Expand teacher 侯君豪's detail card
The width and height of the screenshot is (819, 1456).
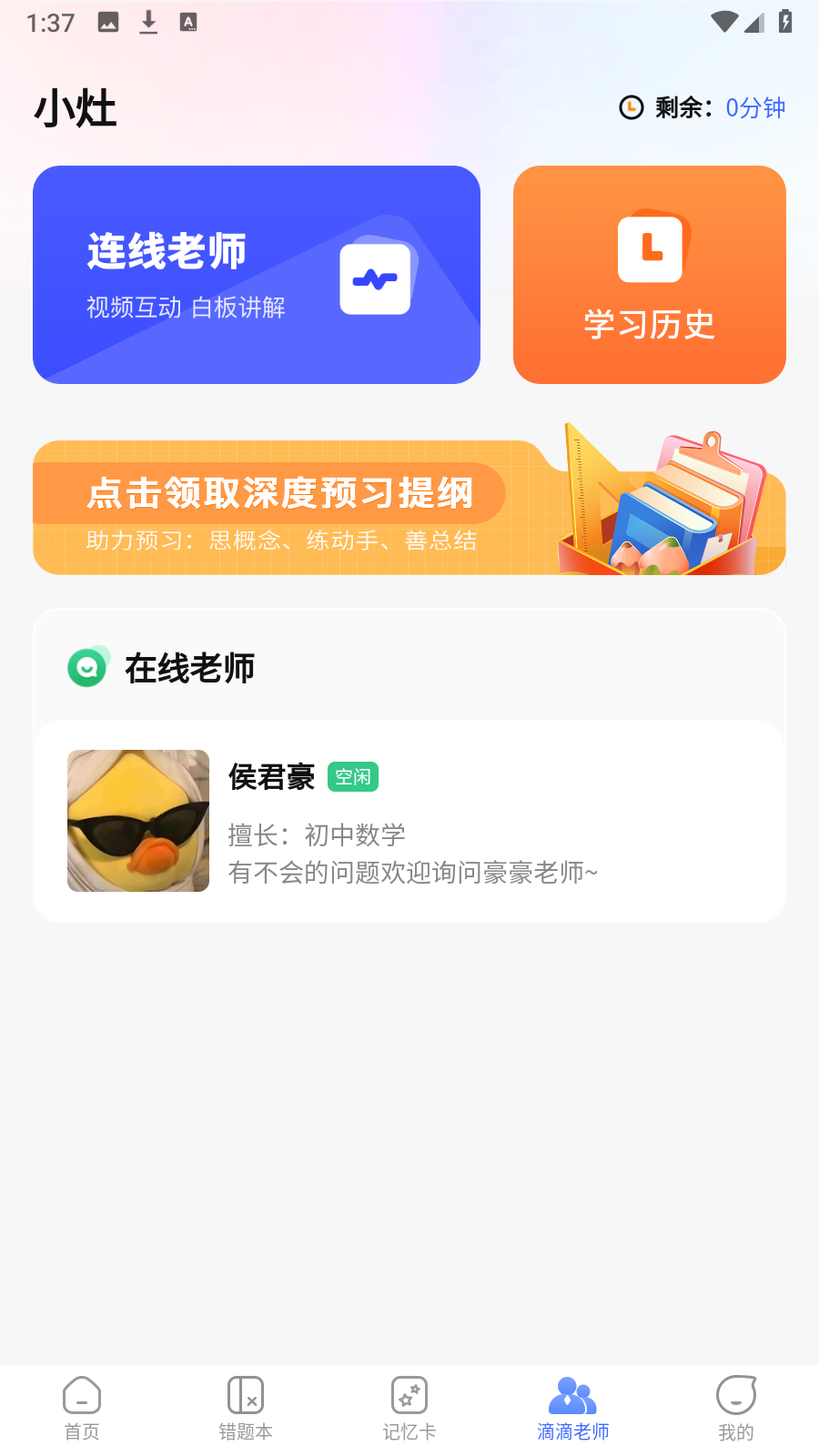(409, 819)
